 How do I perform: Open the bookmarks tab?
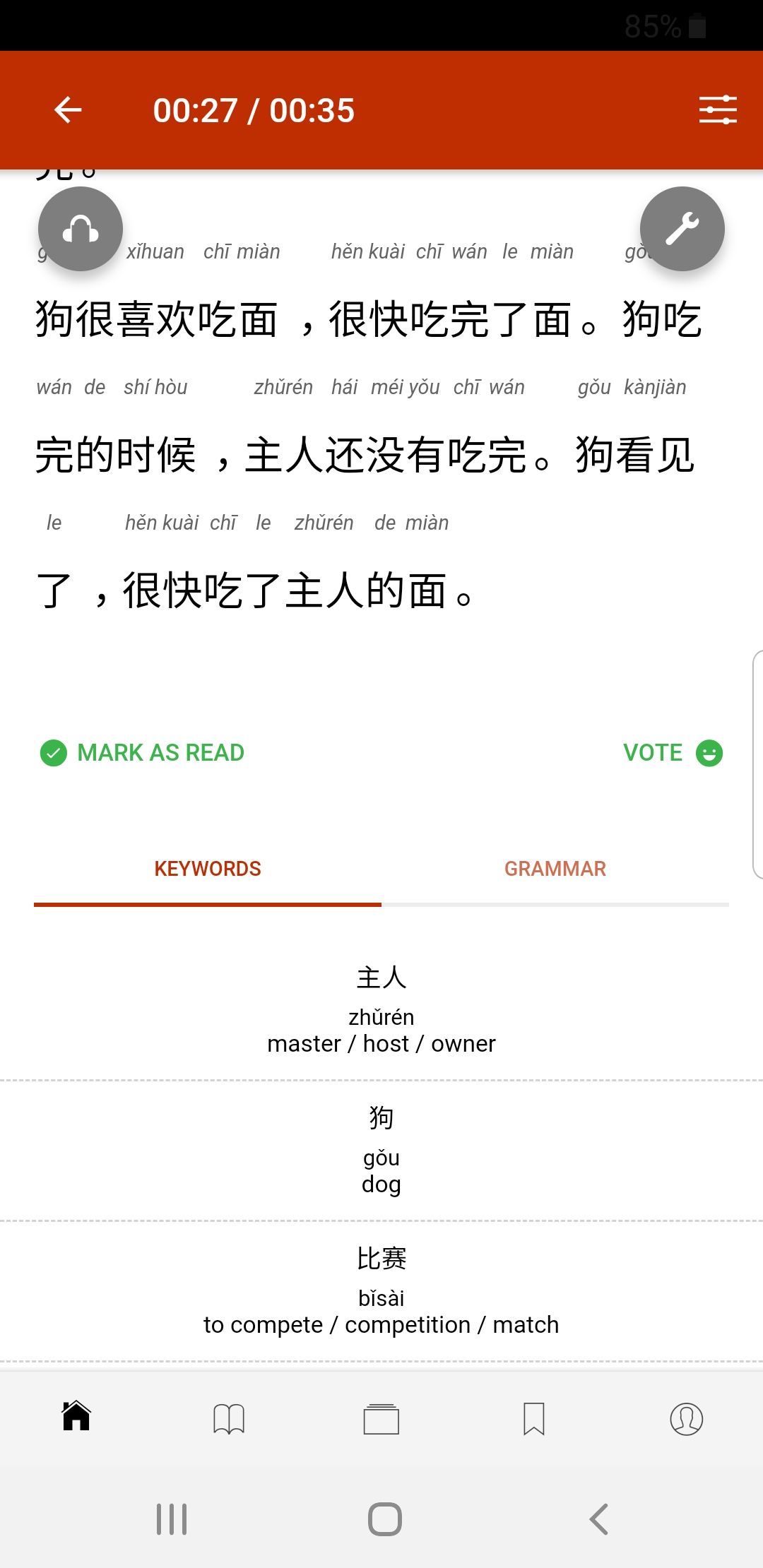tap(534, 1418)
